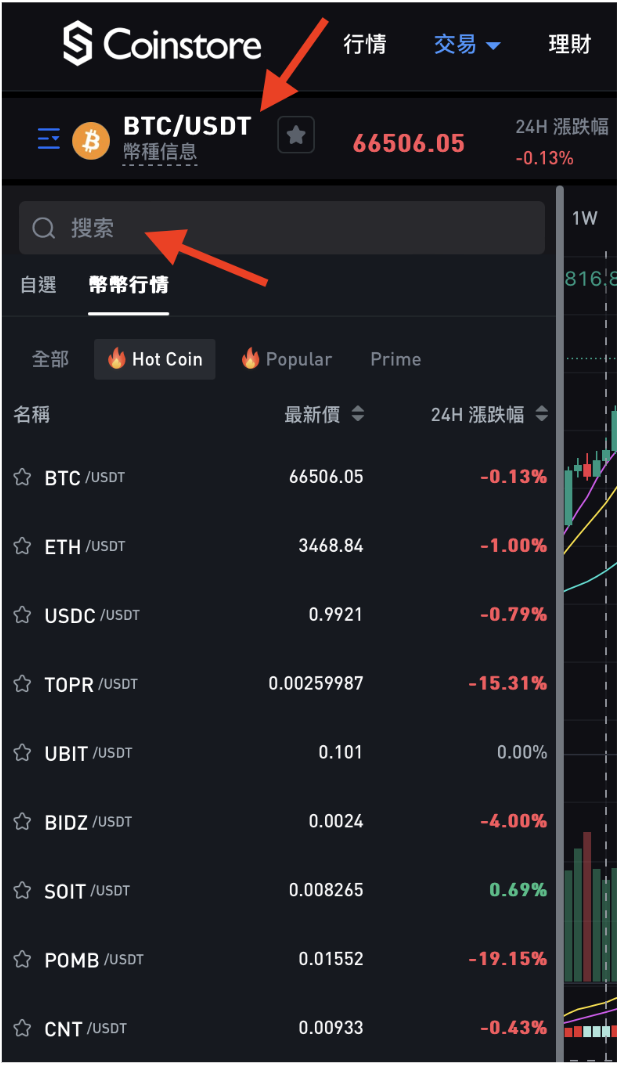This screenshot has height=1068, width=624.
Task: Open 幣種信息 coin info link
Action: (x=160, y=152)
